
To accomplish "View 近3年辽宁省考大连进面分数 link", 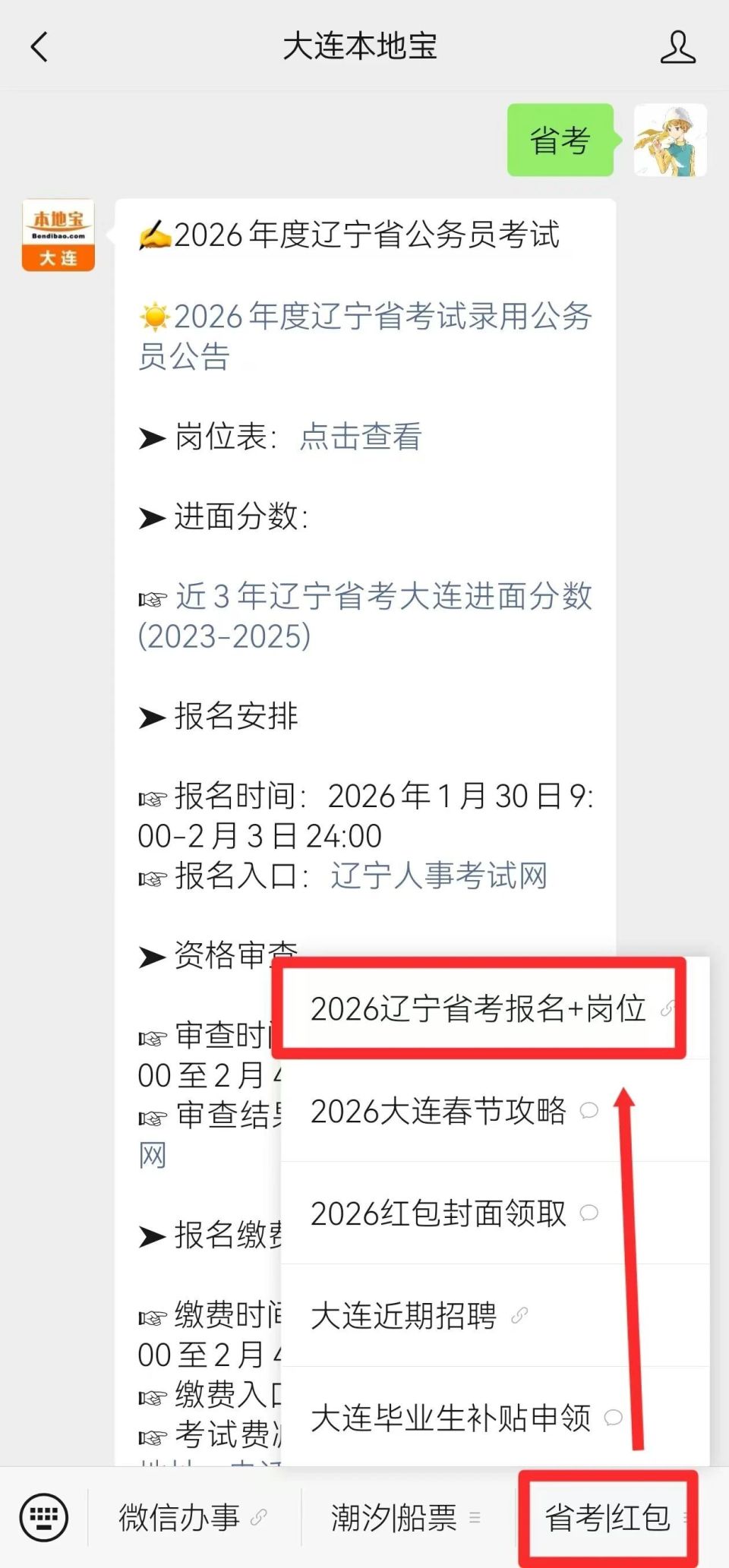I will [x=380, y=599].
